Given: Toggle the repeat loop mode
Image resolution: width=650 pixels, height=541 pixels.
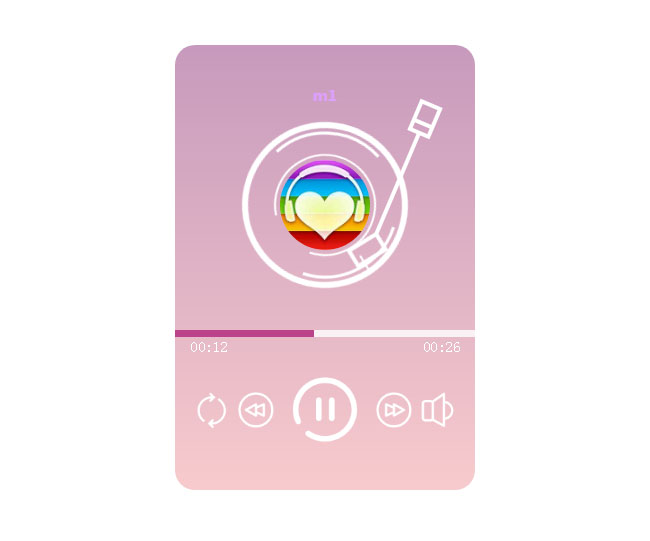Looking at the screenshot, I should point(211,410).
